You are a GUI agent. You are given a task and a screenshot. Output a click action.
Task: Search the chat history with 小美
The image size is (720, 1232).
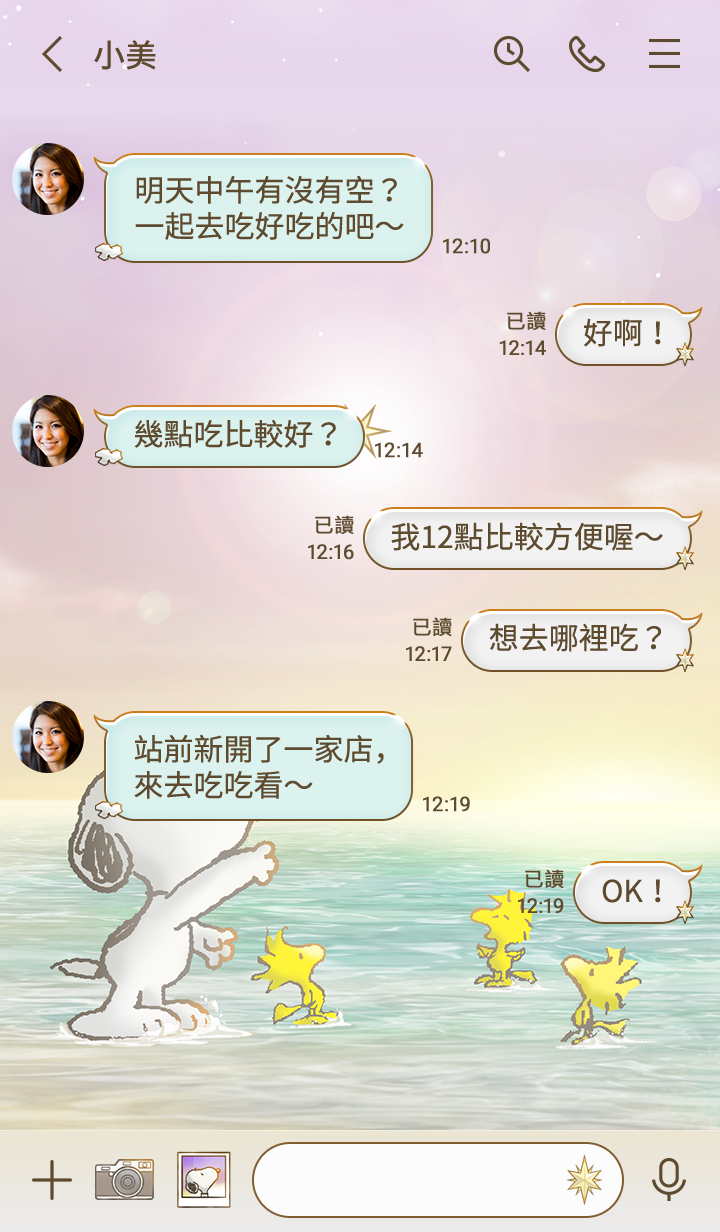(511, 54)
